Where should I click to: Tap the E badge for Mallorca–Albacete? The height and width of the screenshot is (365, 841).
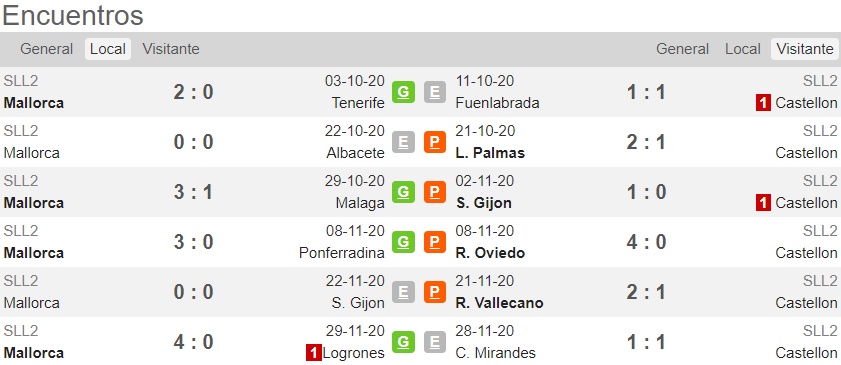pos(403,142)
